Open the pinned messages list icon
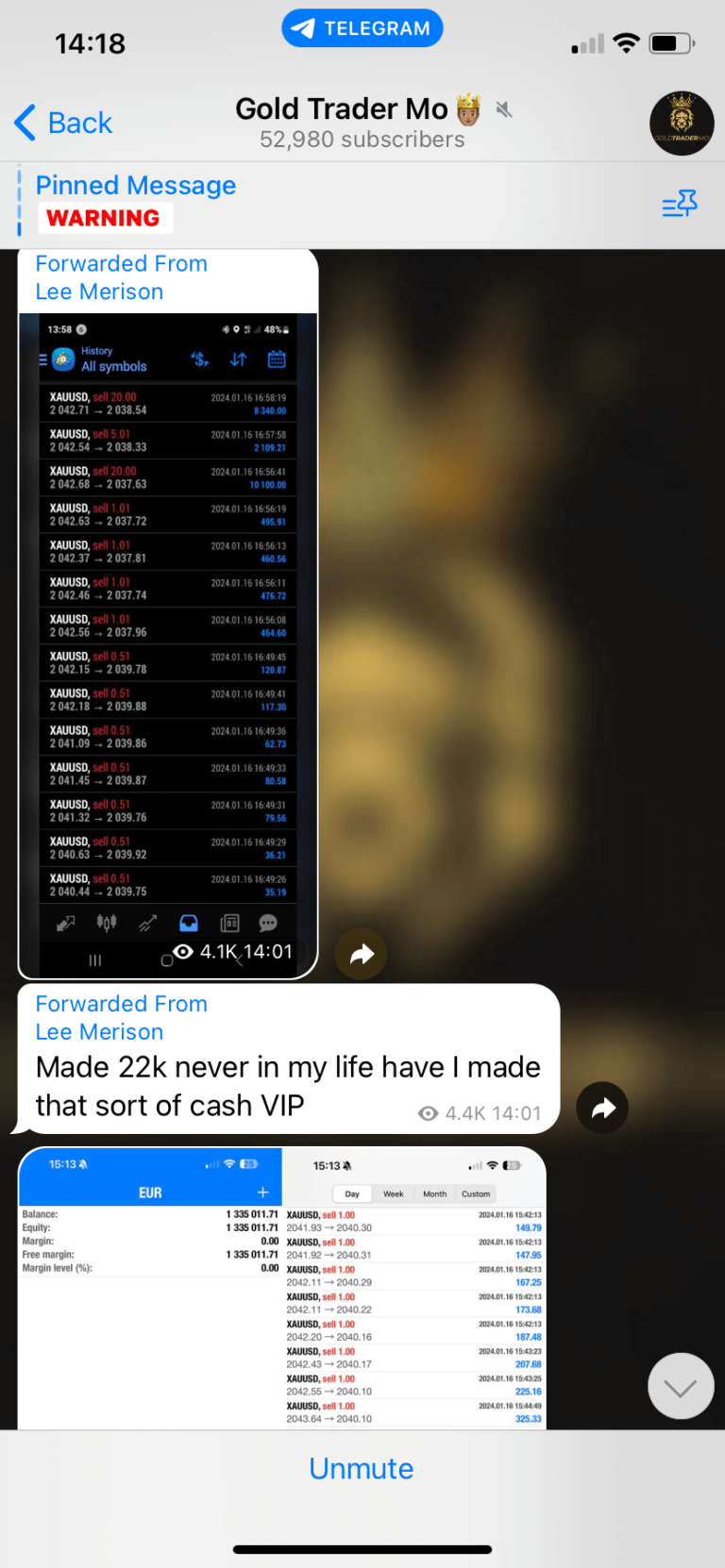This screenshot has height=1568, width=725. 679,204
